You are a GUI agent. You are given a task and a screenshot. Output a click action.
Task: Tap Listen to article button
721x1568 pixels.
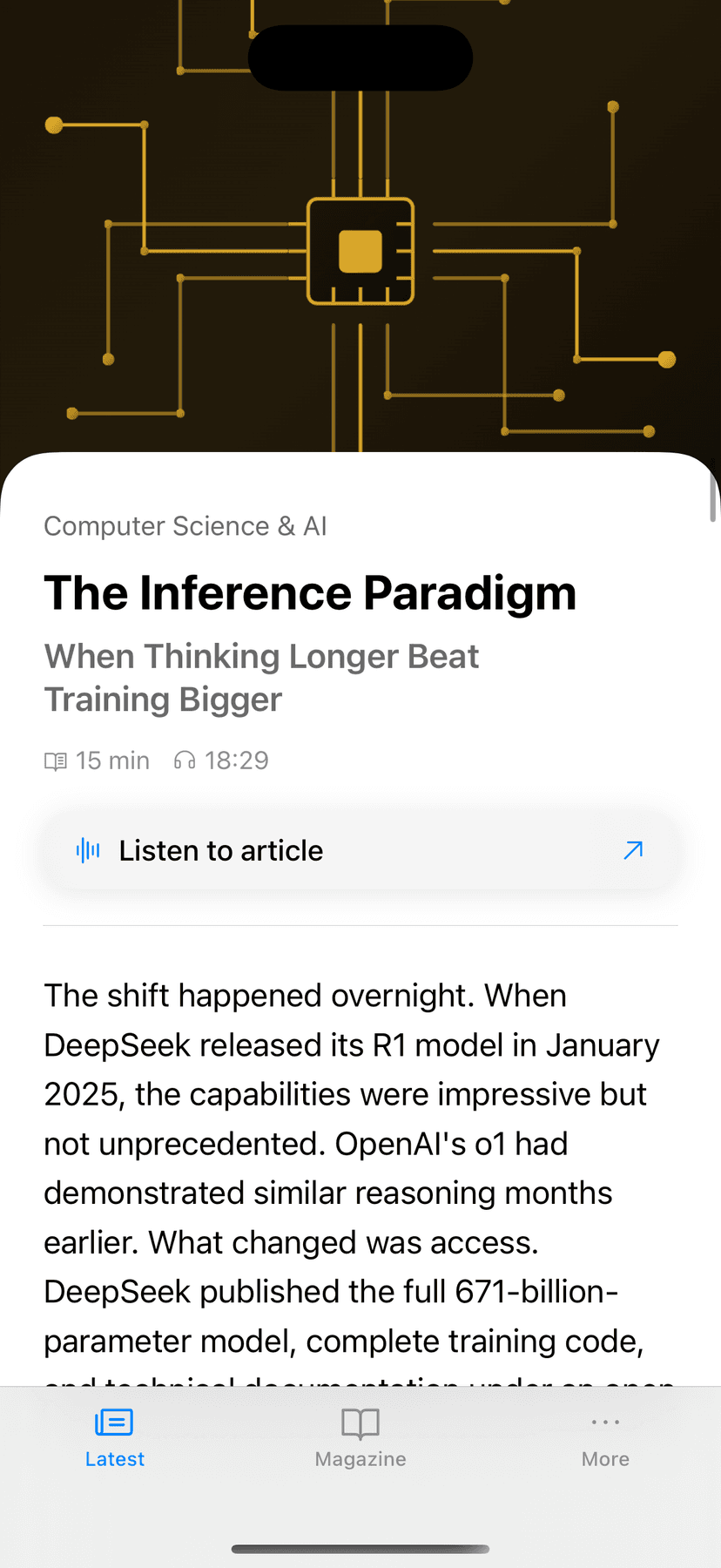pyautogui.click(x=360, y=850)
